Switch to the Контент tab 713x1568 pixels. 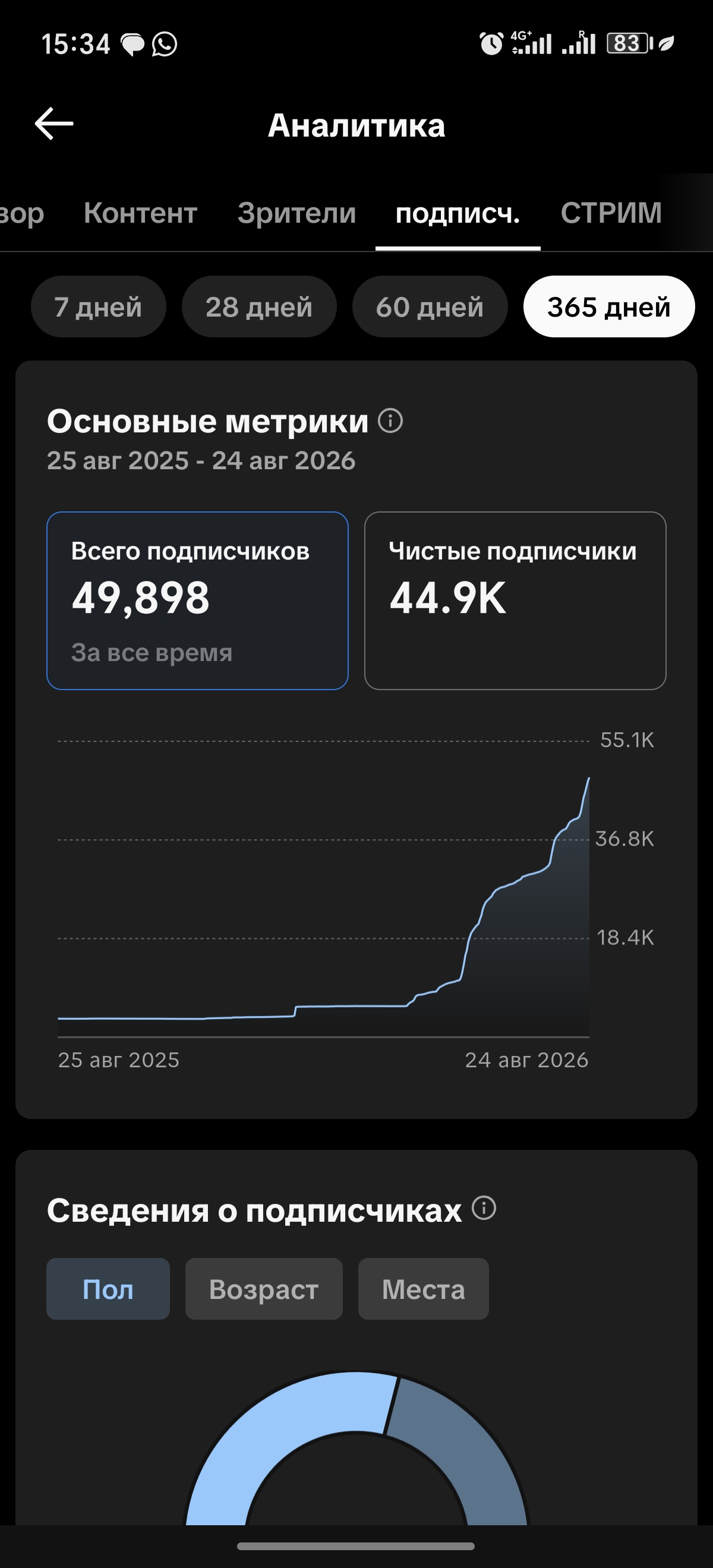tap(141, 213)
